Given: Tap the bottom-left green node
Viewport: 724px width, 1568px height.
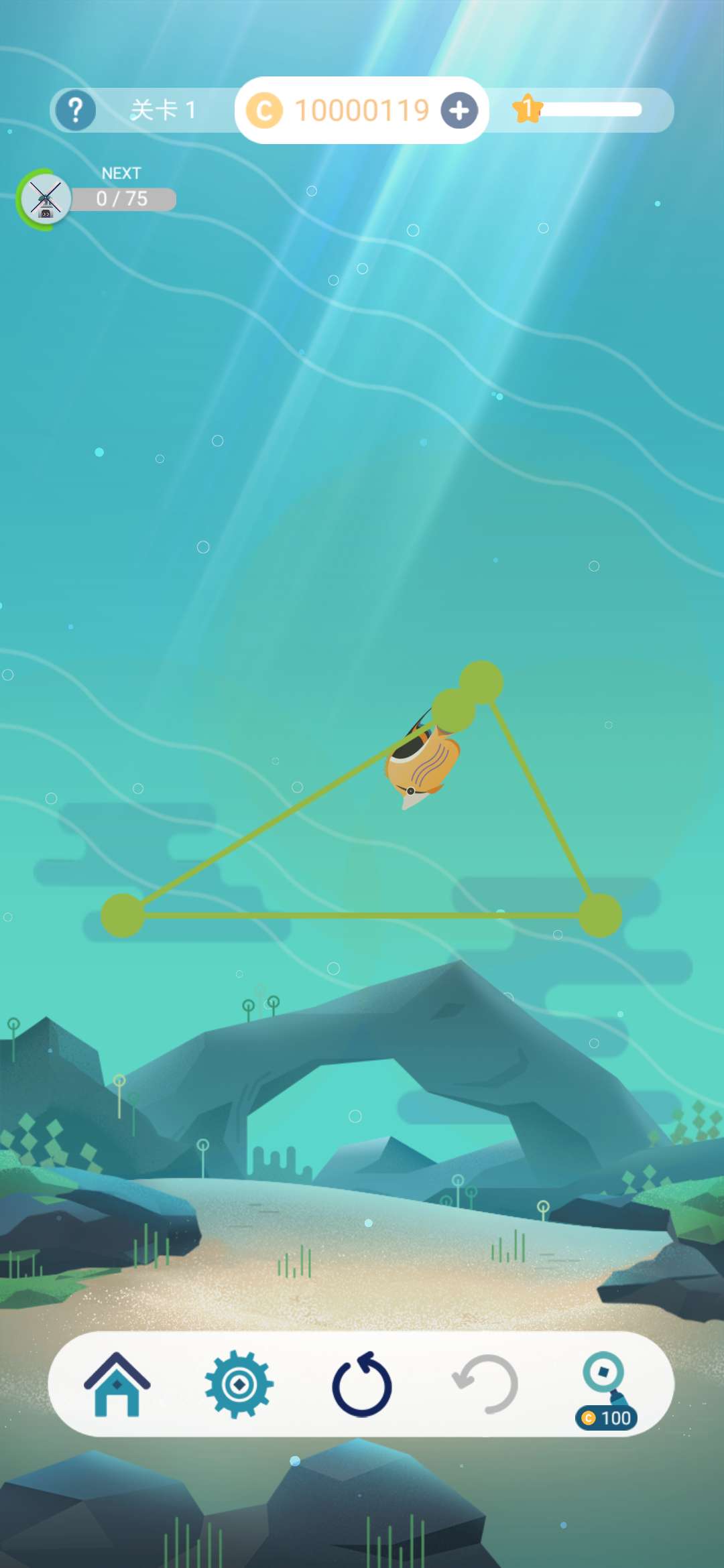Looking at the screenshot, I should 123,915.
